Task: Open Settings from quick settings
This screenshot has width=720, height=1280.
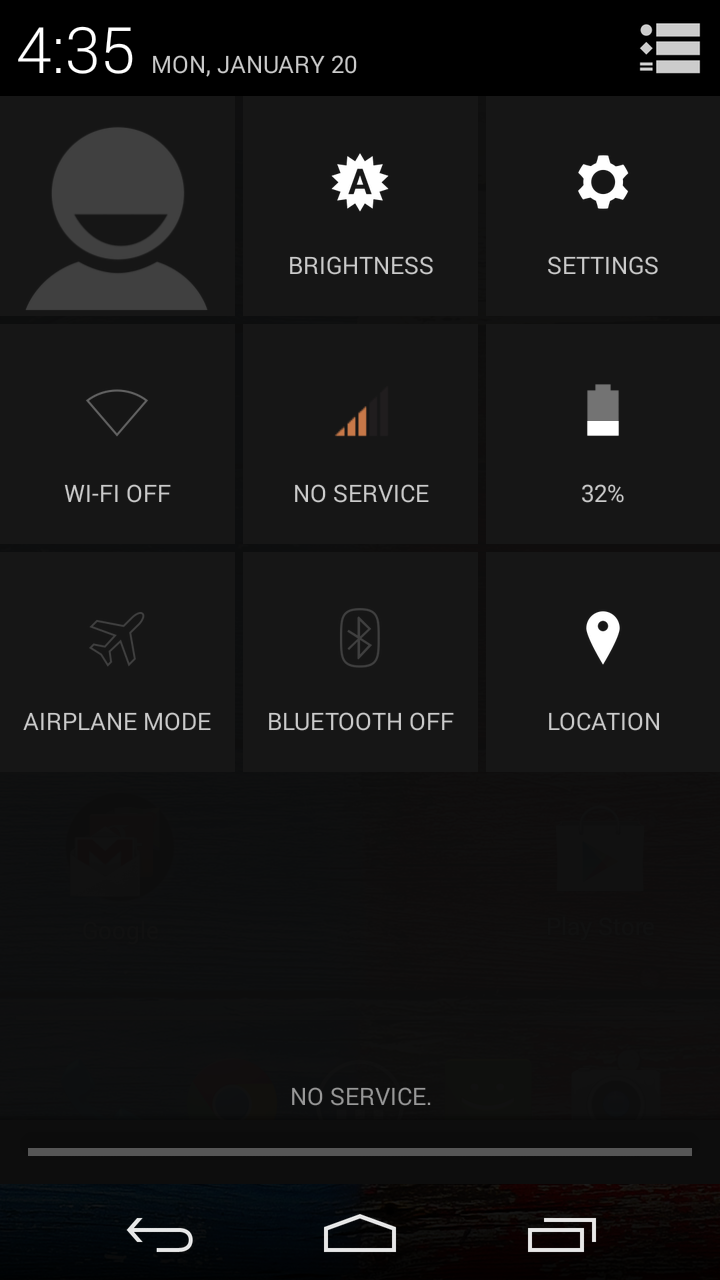Action: point(603,207)
